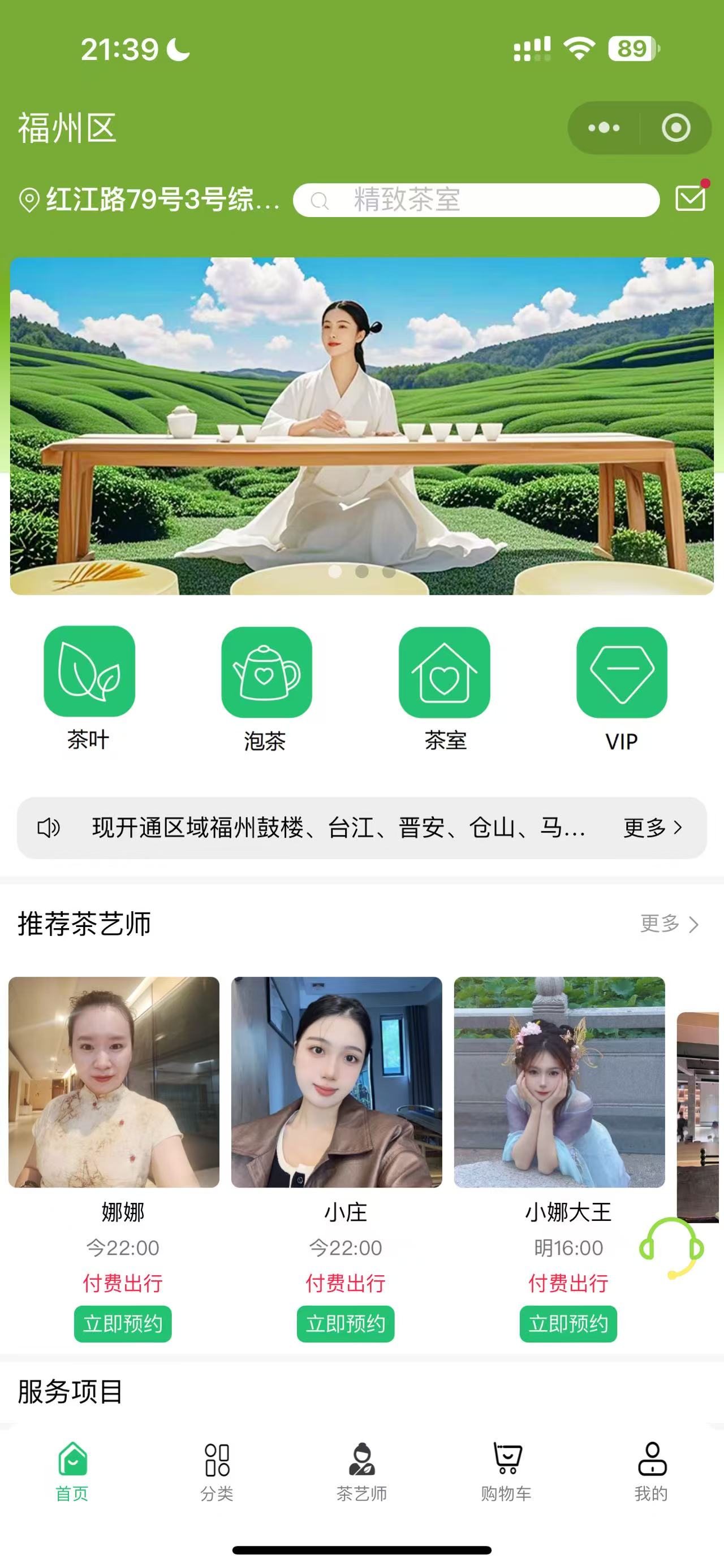This screenshot has width=724, height=1568.
Task: Book 小娜大王 with 立即预约
Action: [x=568, y=1323]
